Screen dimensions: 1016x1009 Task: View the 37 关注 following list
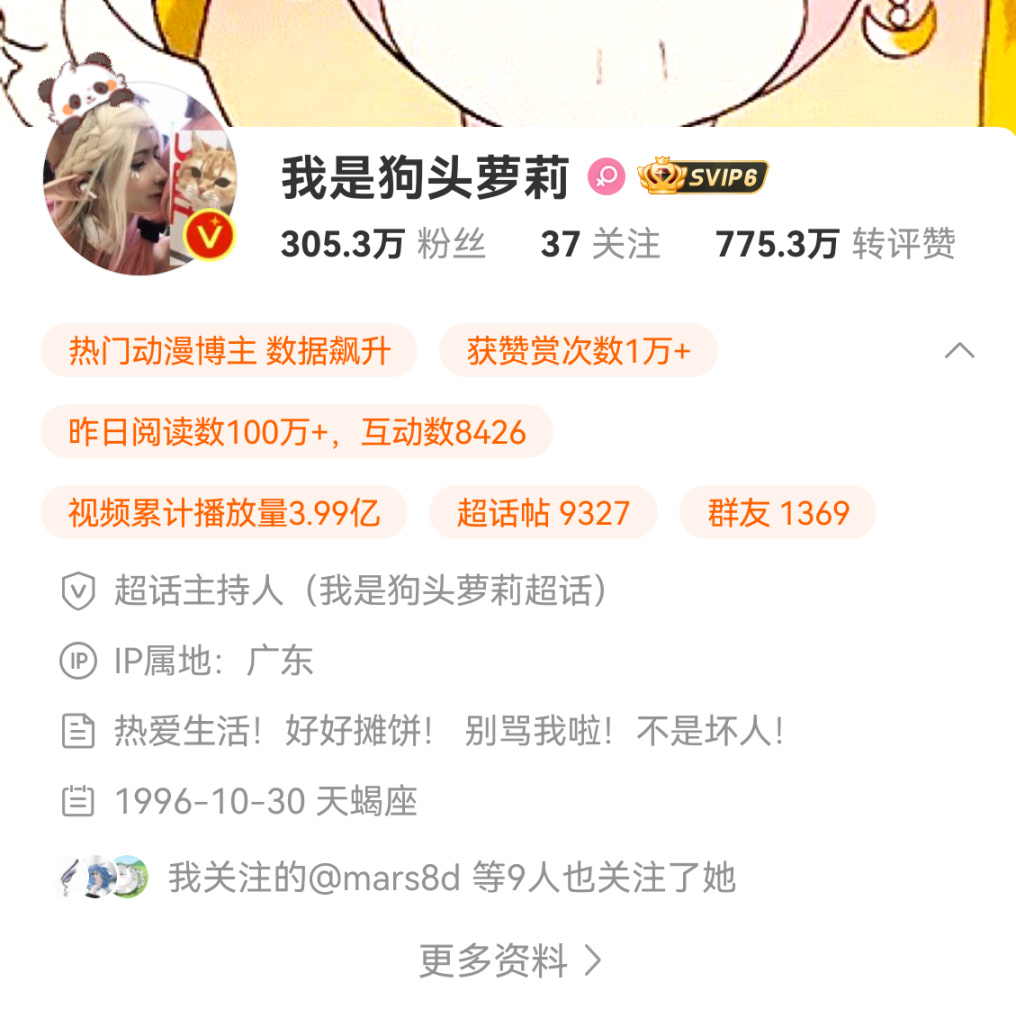(x=600, y=244)
